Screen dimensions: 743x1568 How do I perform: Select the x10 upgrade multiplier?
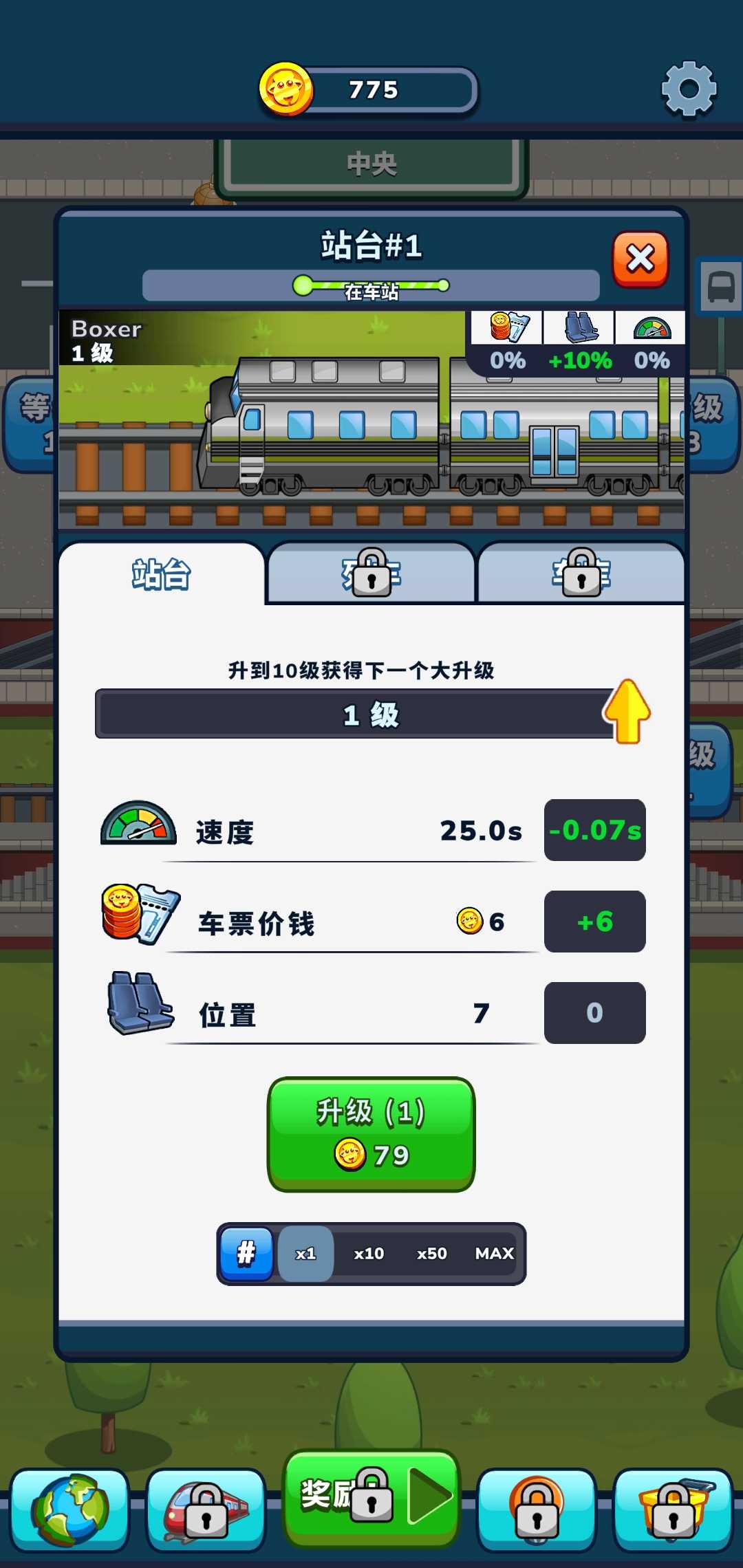pos(368,1254)
